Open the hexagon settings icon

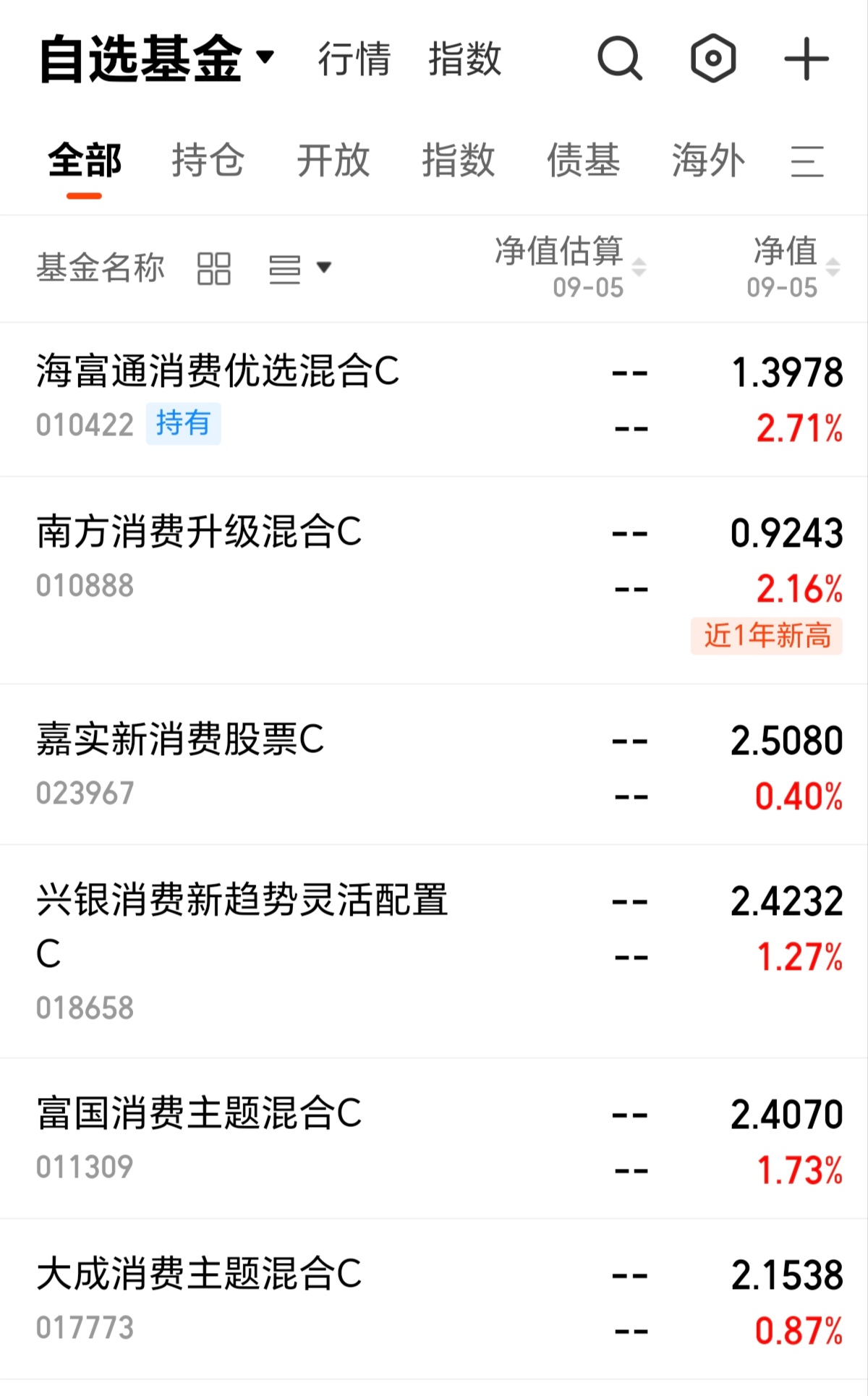pyautogui.click(x=713, y=58)
